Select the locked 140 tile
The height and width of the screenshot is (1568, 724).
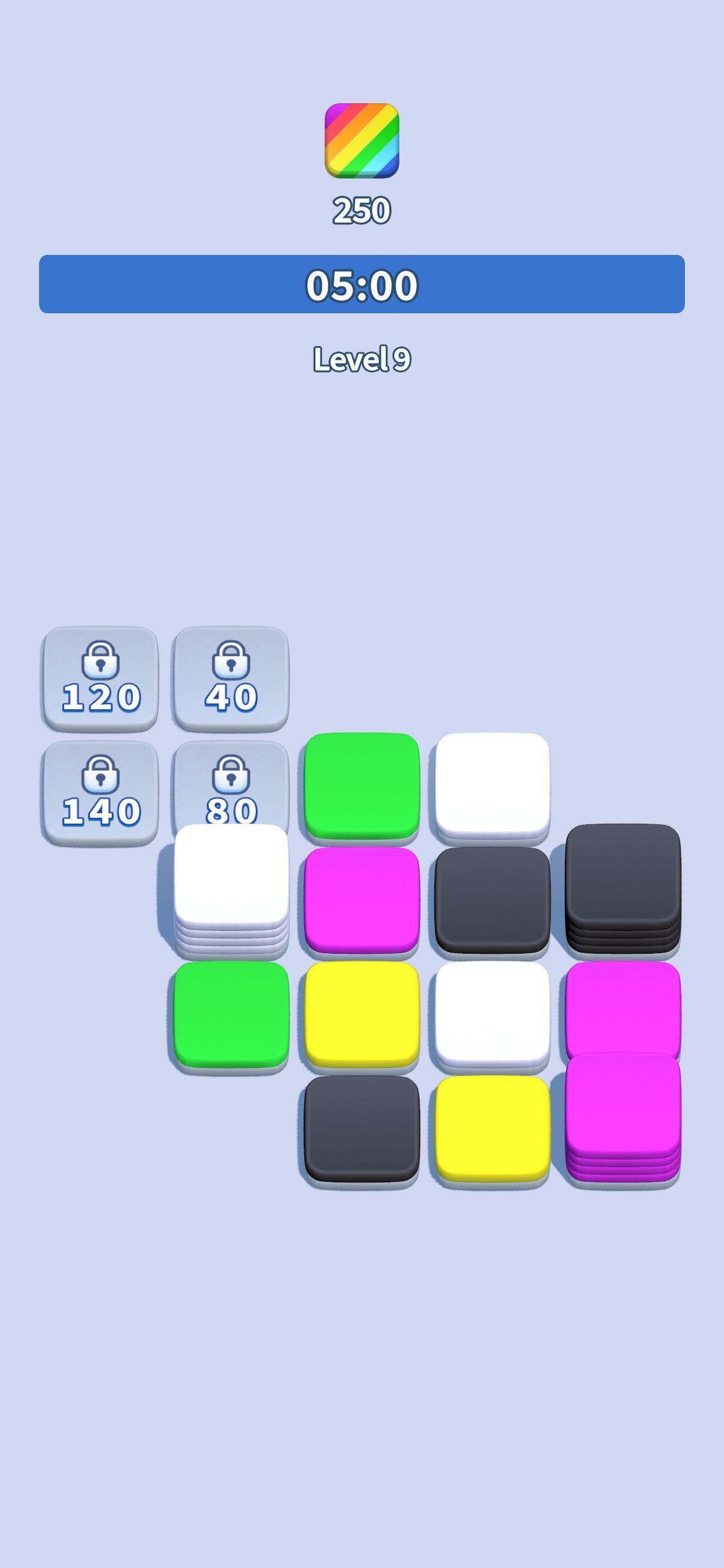click(x=100, y=792)
